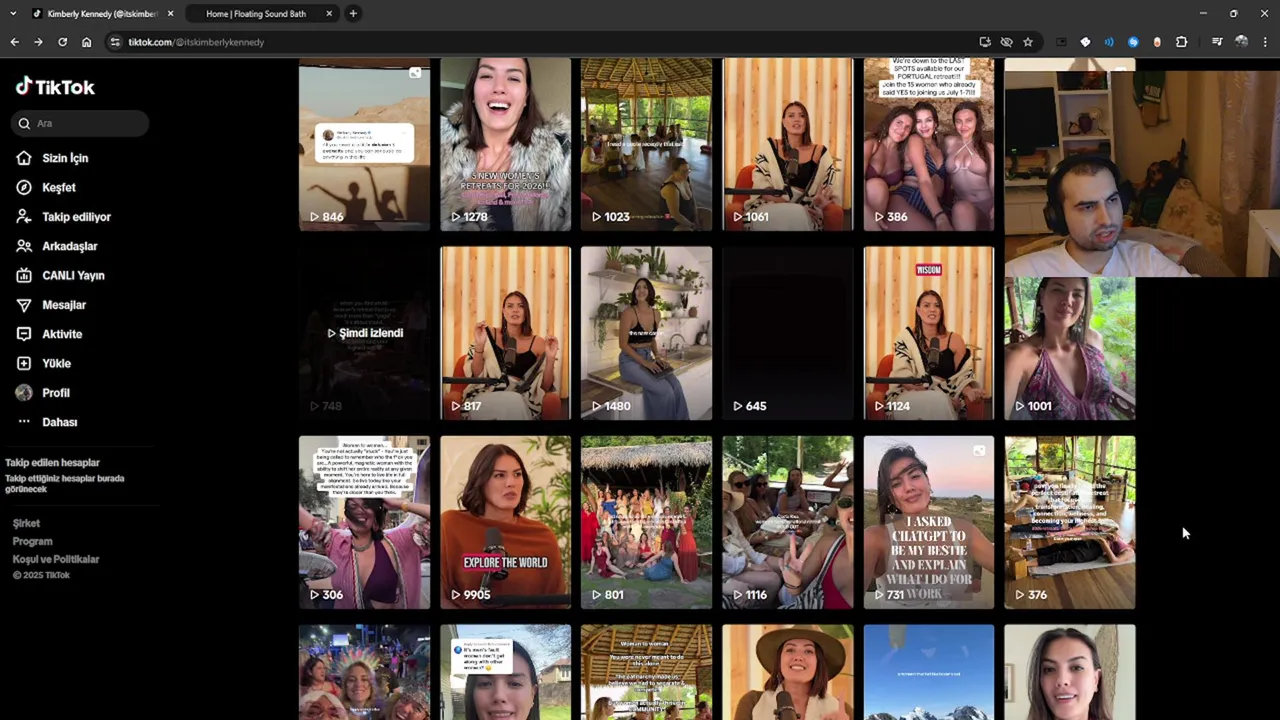Image resolution: width=1280 pixels, height=720 pixels.
Task: Reload the page in the browser
Action: [62, 42]
